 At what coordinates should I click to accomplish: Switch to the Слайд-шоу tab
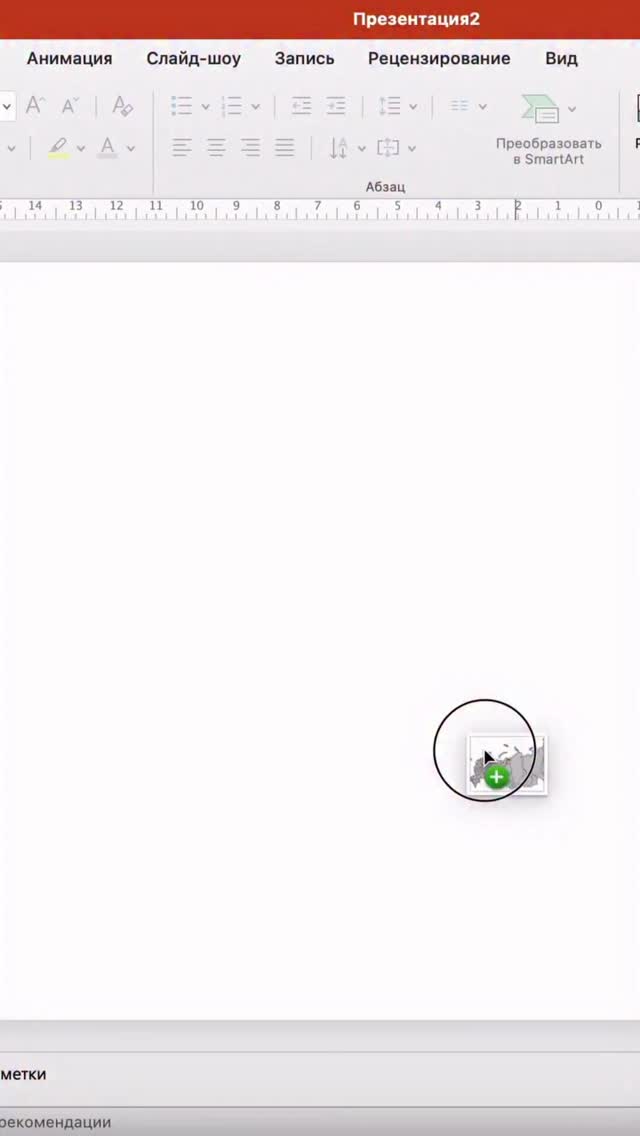point(193,58)
